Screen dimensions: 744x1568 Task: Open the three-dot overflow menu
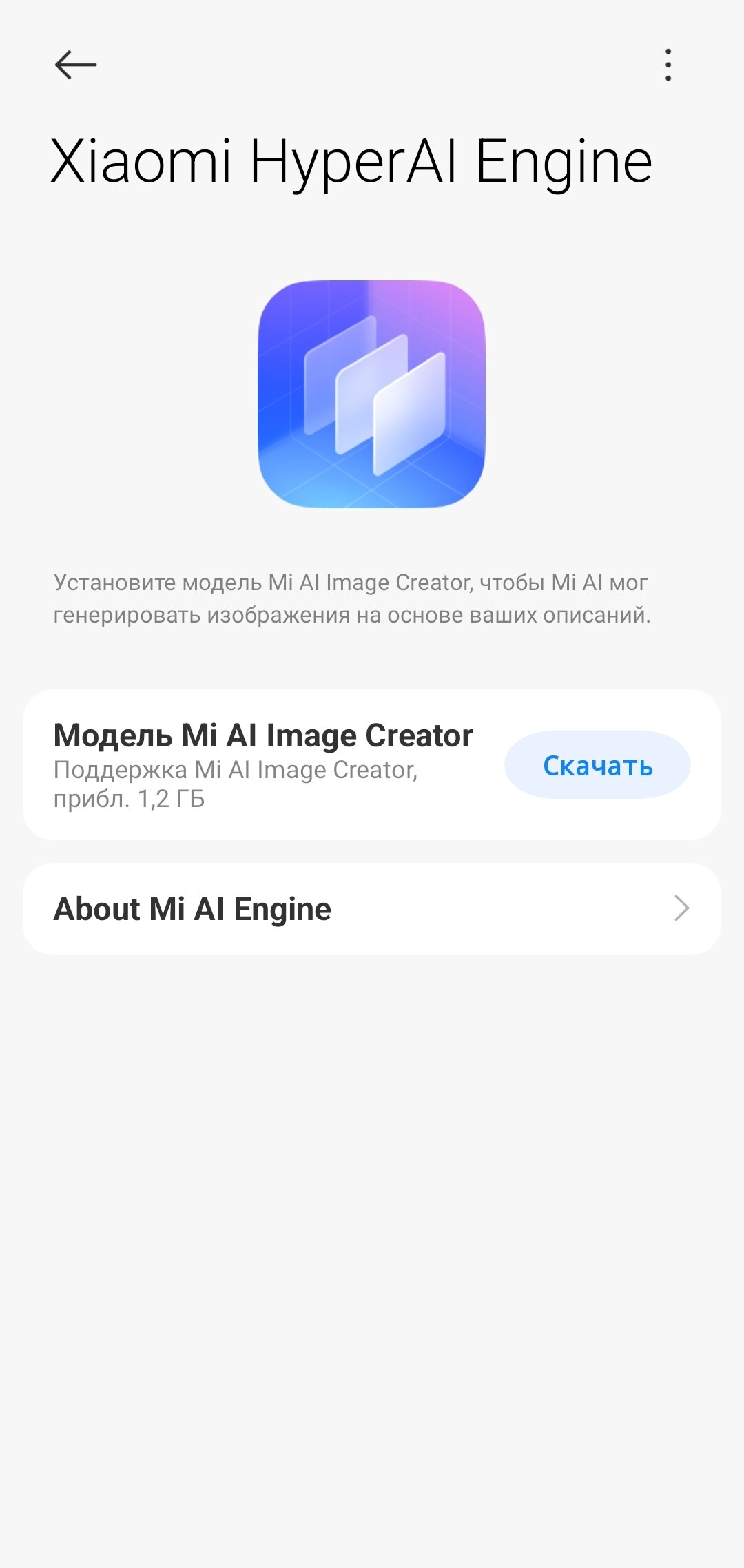(668, 65)
